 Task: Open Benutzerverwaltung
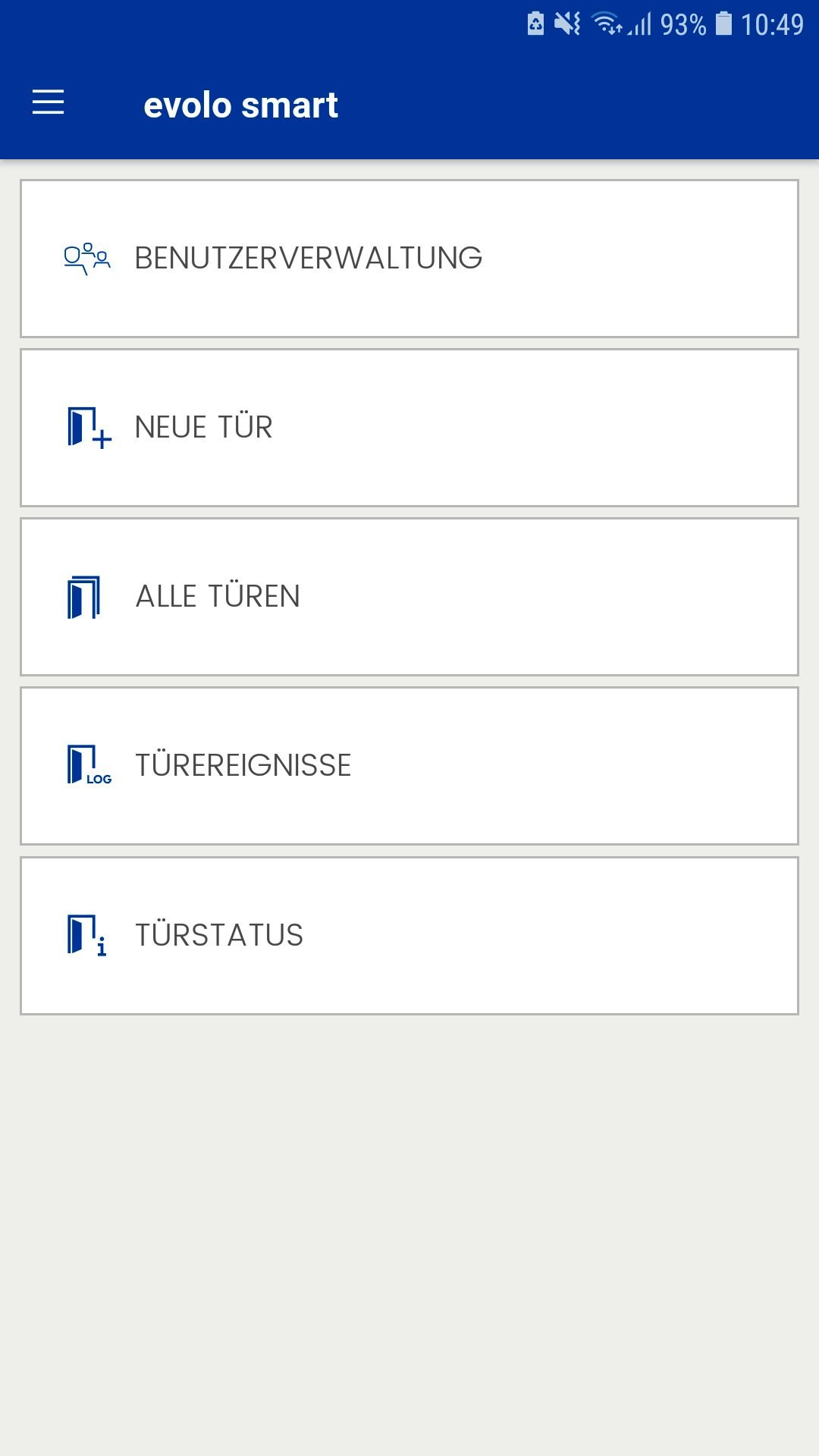tap(409, 259)
